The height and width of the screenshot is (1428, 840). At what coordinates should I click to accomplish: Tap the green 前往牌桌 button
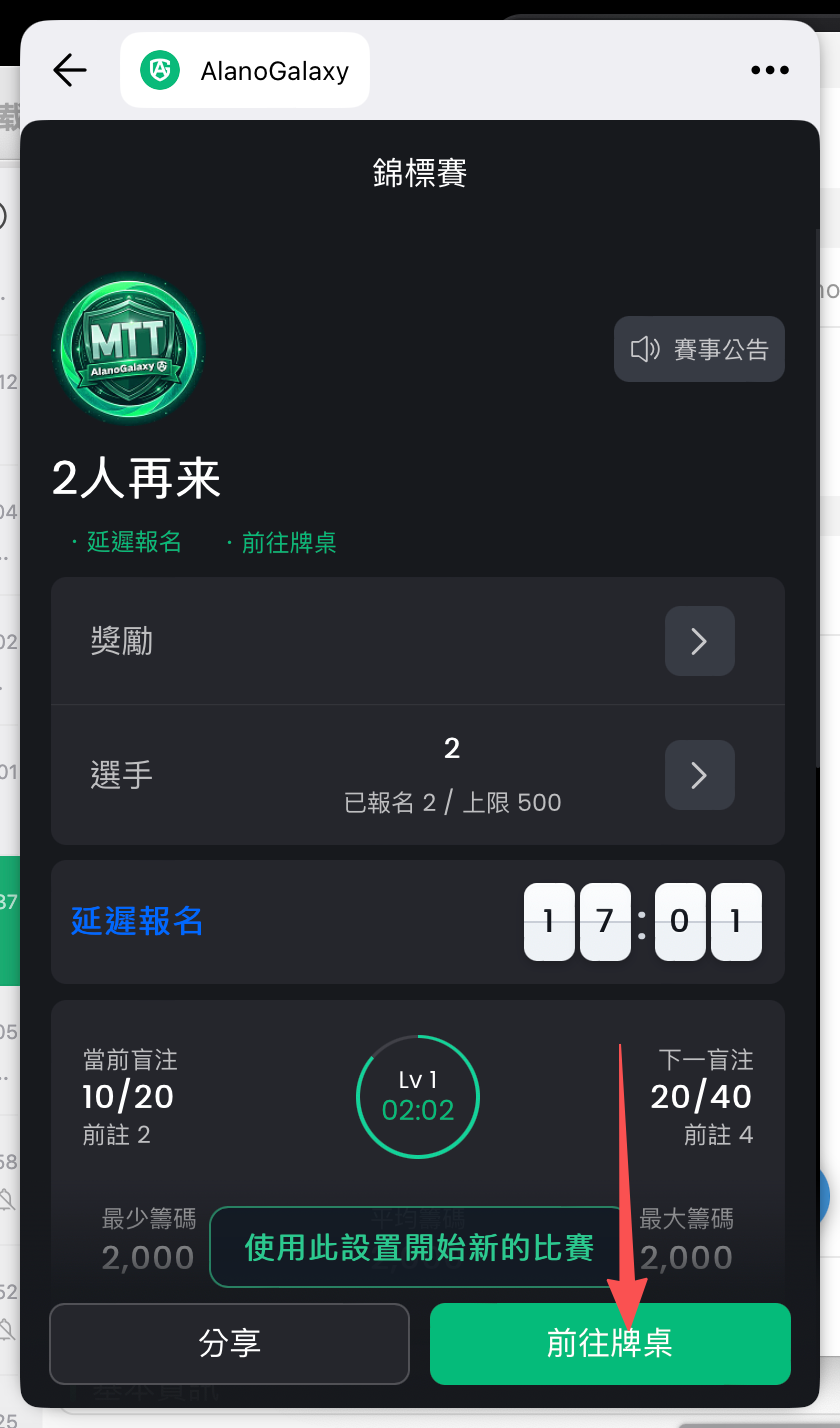(x=610, y=1343)
